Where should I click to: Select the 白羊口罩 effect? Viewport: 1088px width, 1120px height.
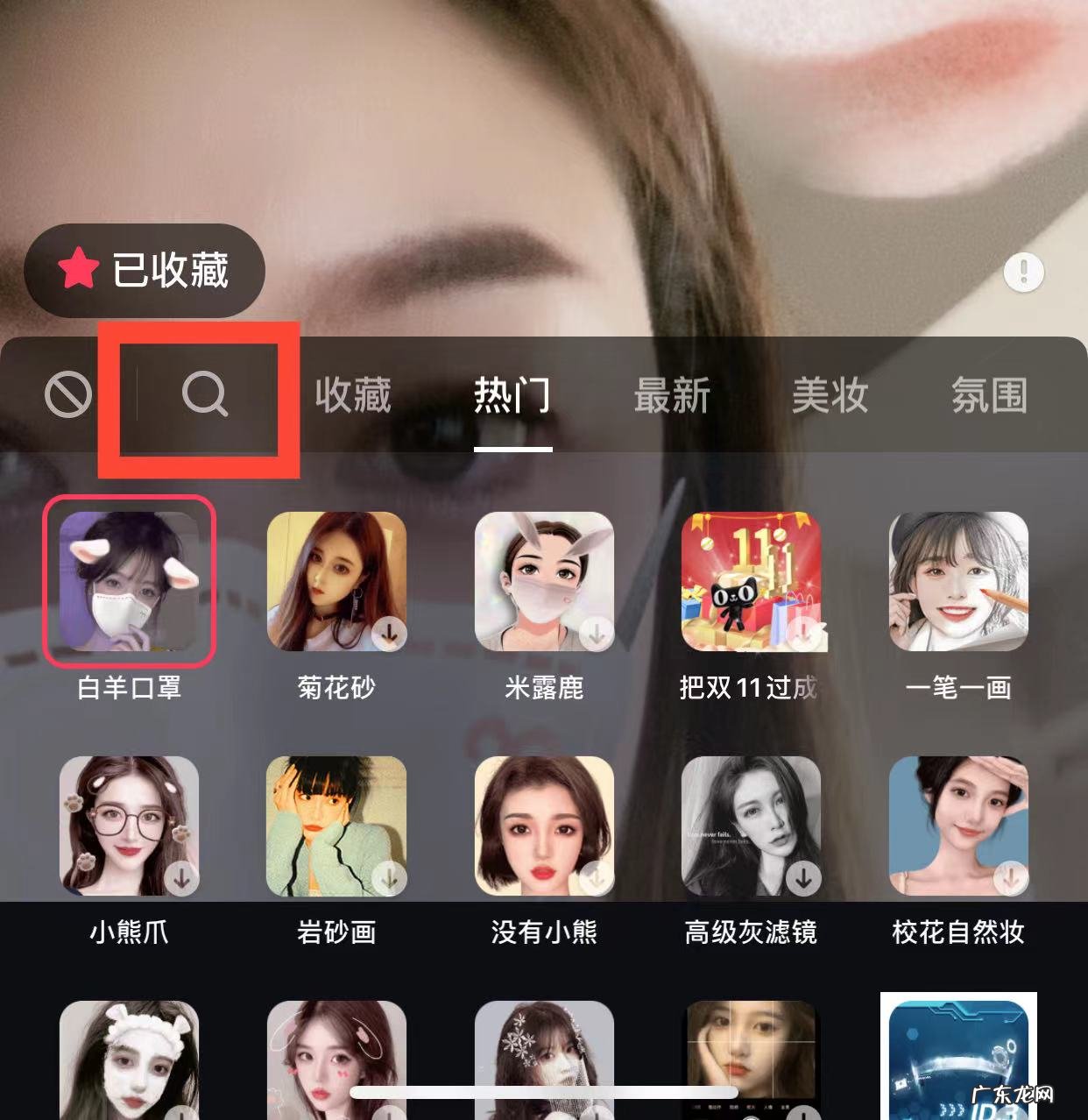130,582
